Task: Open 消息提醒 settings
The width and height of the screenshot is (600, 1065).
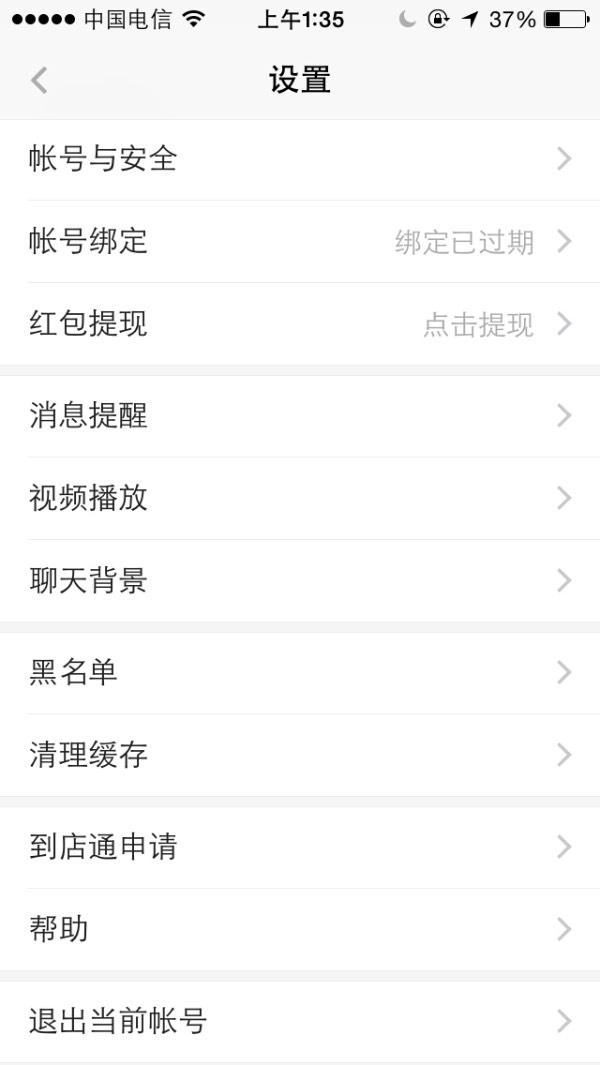Action: click(300, 416)
